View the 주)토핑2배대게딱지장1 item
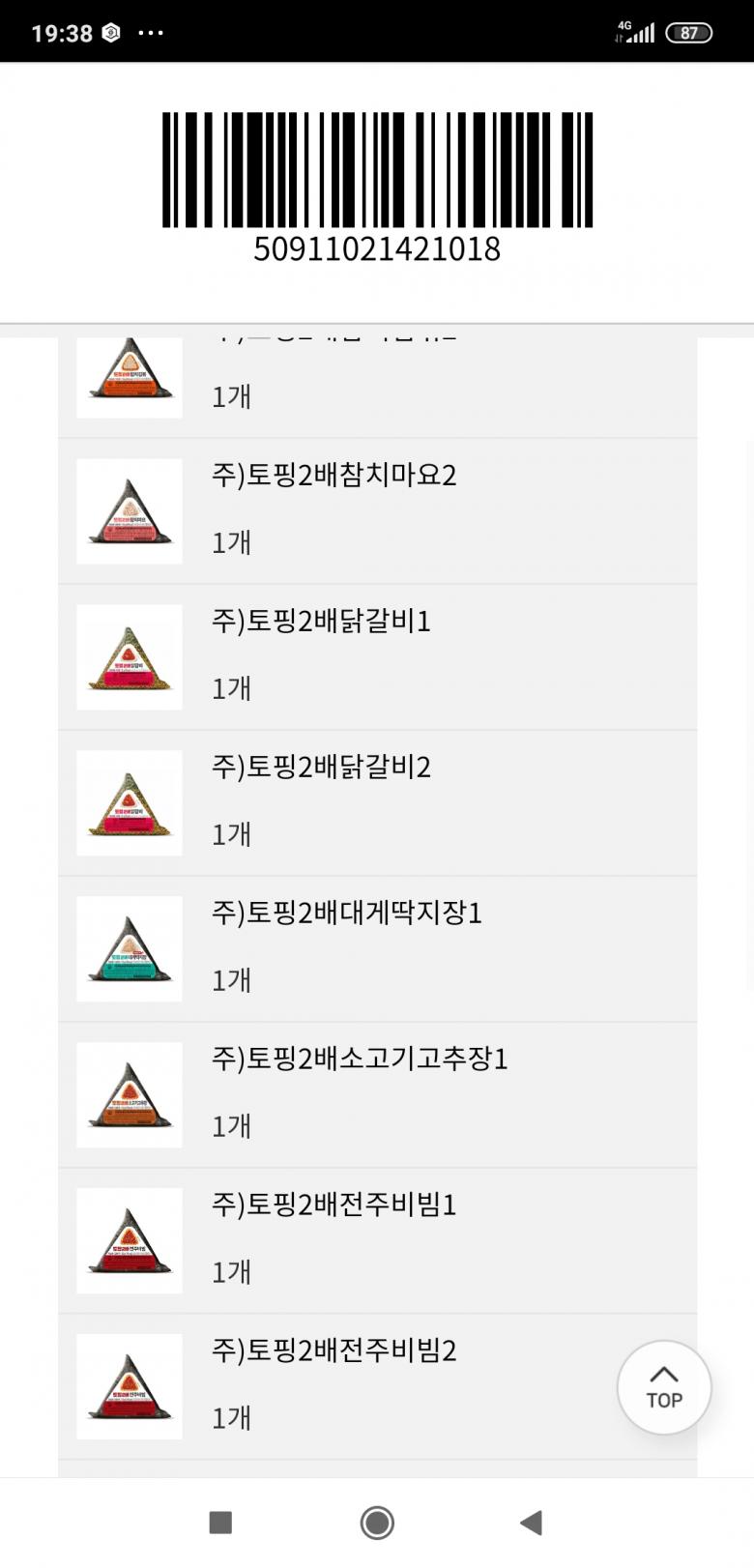The height and width of the screenshot is (1568, 754). point(377,948)
